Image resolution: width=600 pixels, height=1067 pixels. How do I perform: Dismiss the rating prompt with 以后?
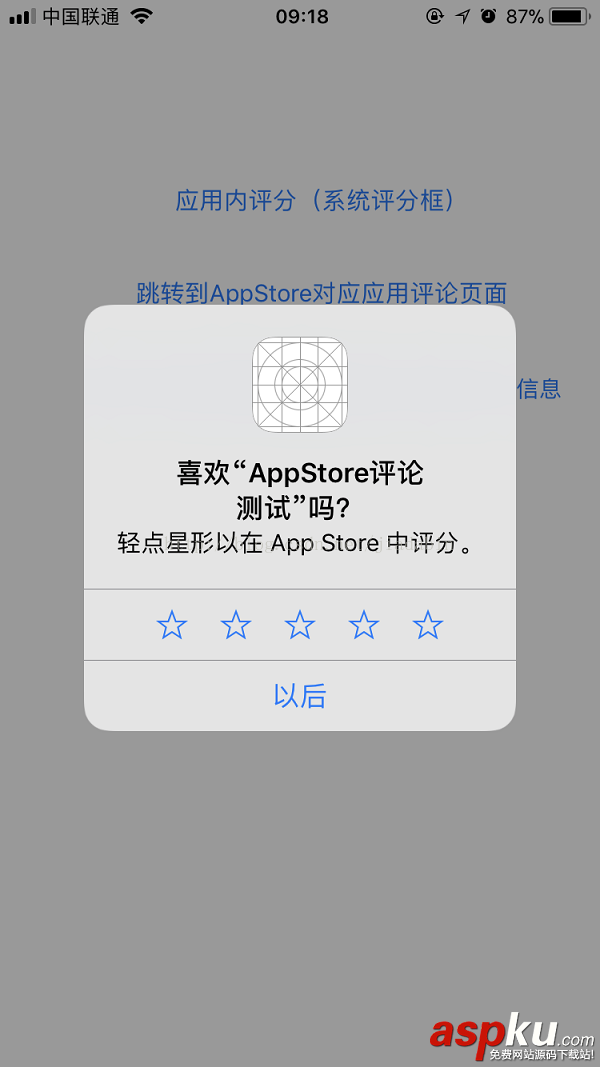300,696
